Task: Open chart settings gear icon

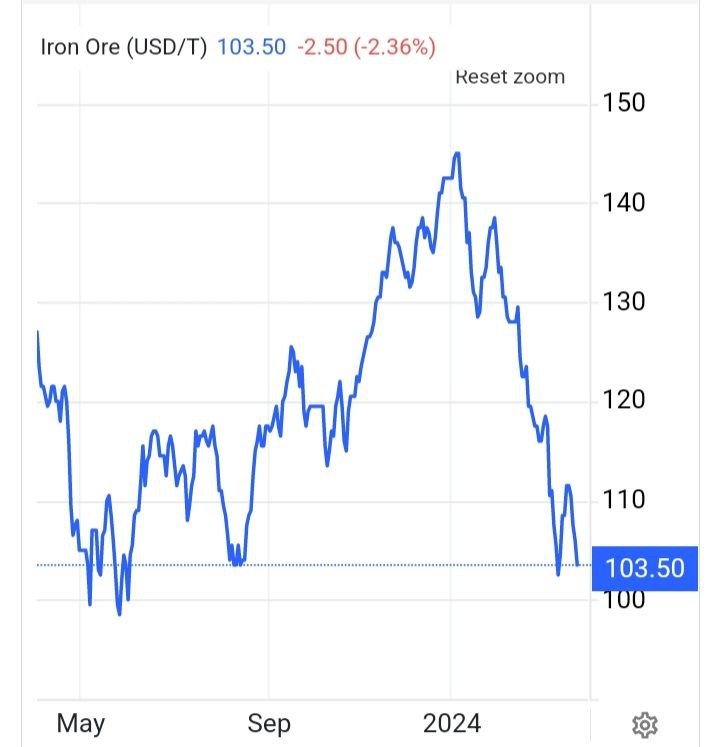Action: 645,724
